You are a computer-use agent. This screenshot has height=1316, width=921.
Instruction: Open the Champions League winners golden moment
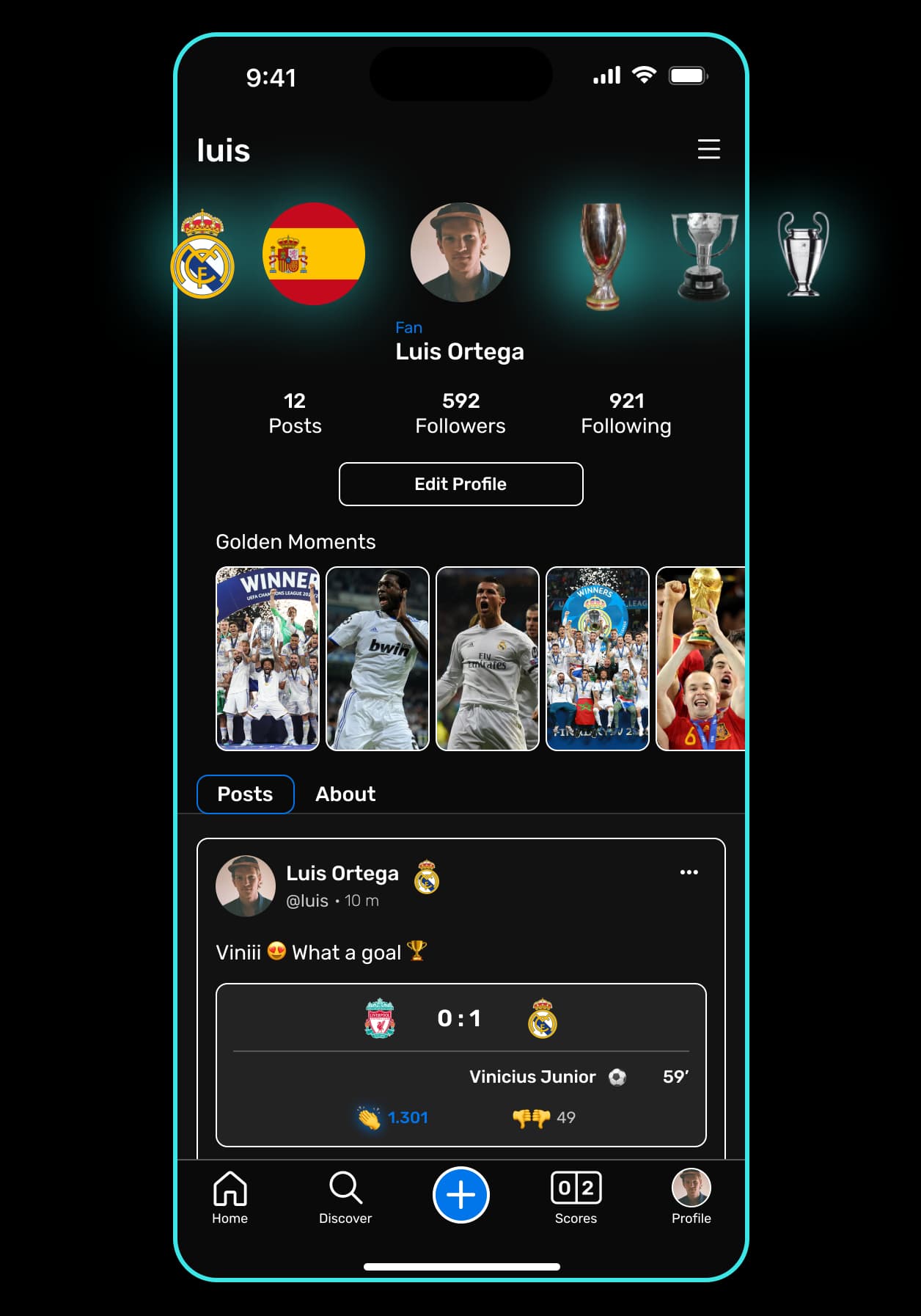pyautogui.click(x=268, y=658)
